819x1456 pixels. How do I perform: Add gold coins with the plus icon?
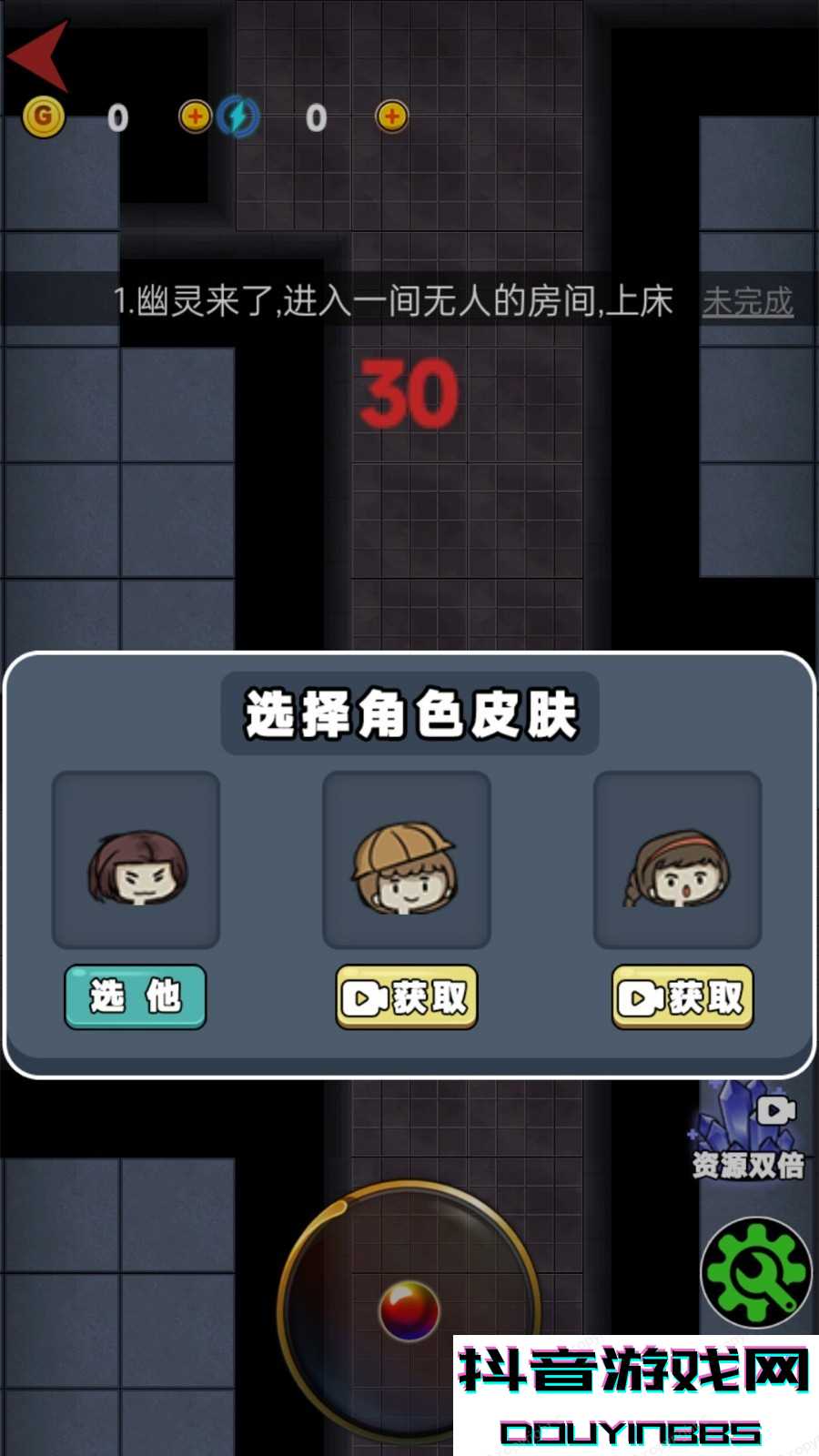pos(195,116)
